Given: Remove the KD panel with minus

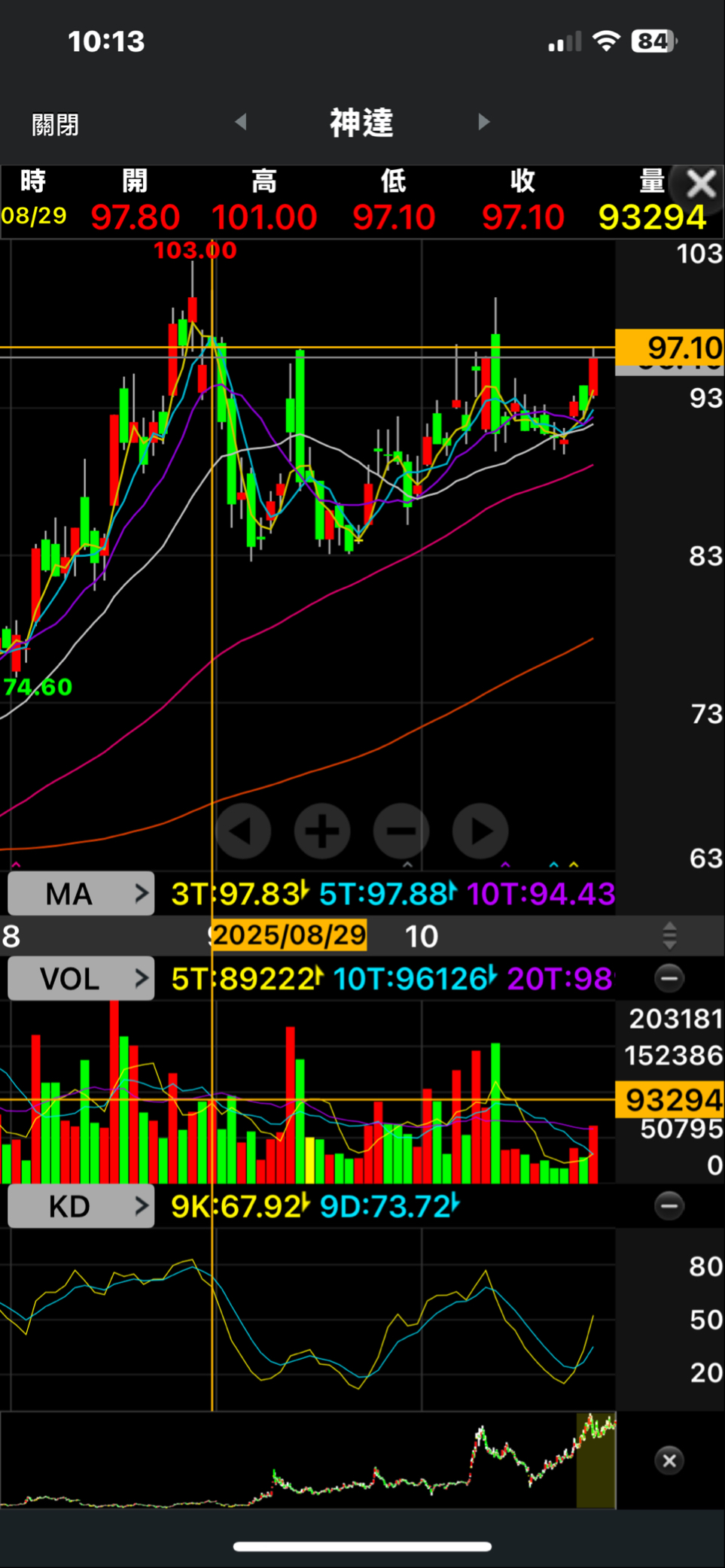Looking at the screenshot, I should pos(669,1206).
